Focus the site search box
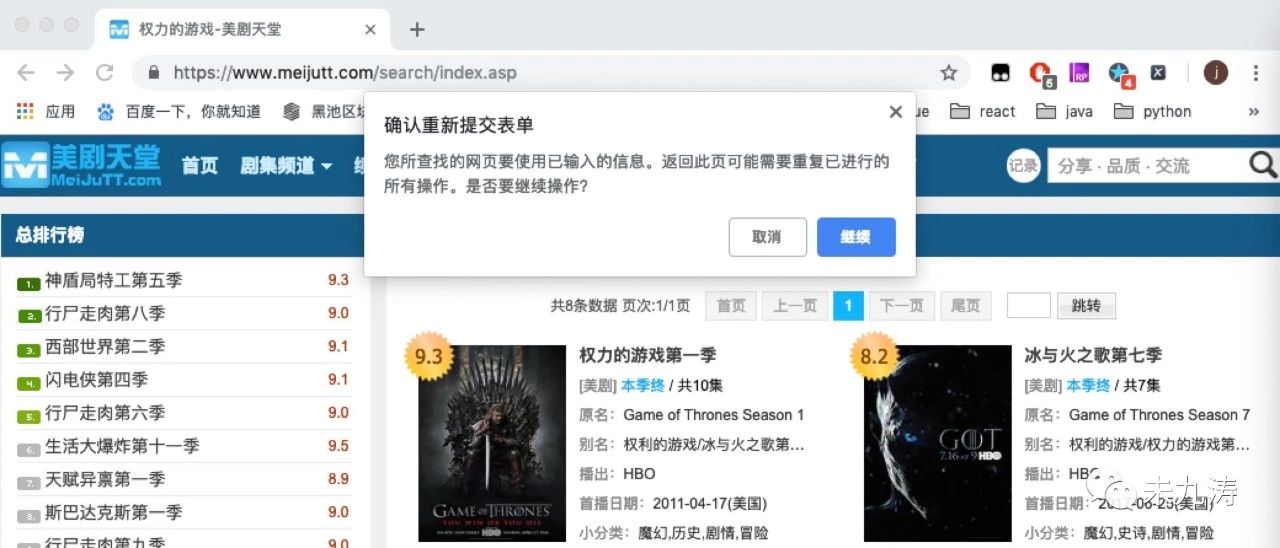Screen dimensions: 1280x548 [1145, 166]
